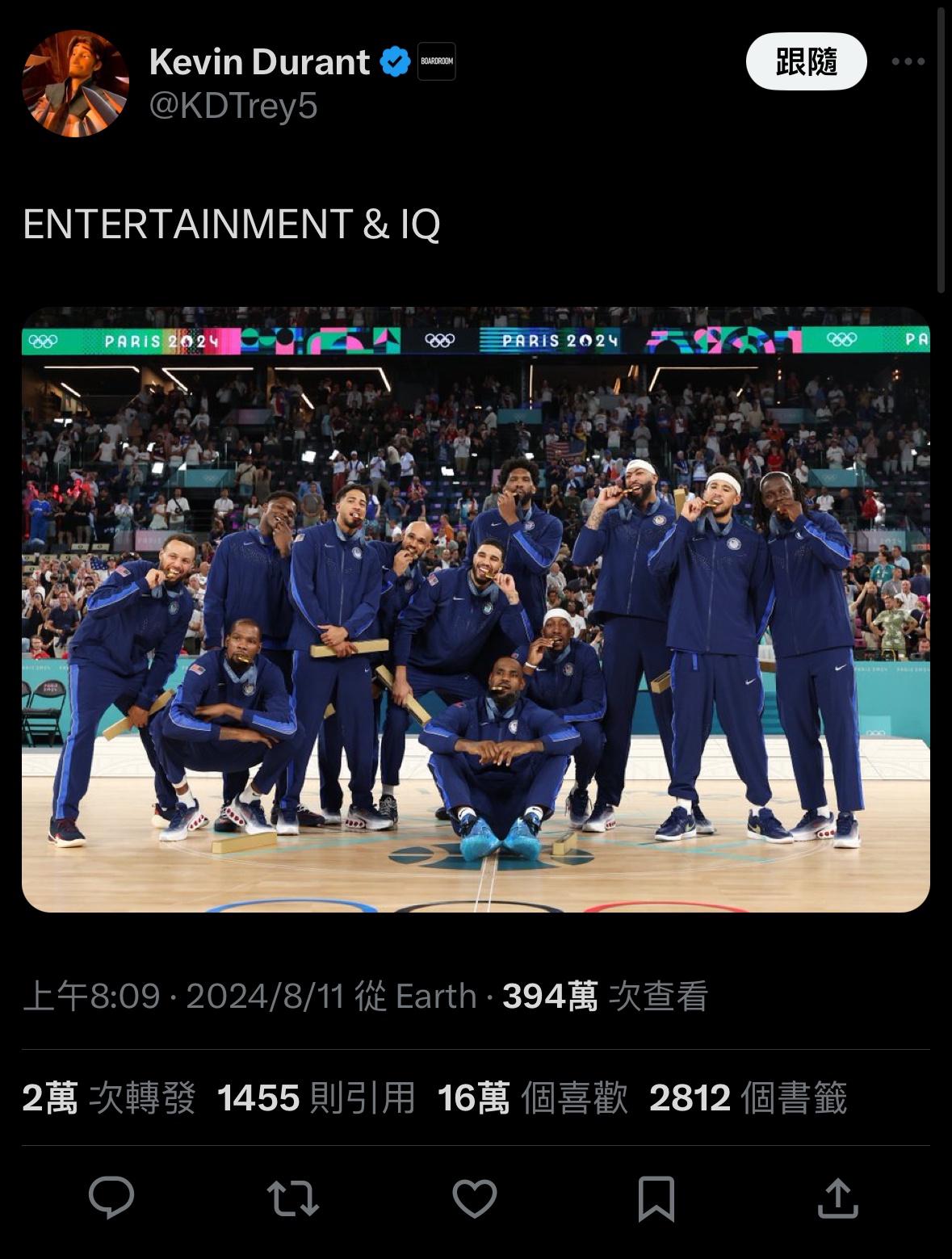Open Kevin Durant's profile avatar

(75, 83)
